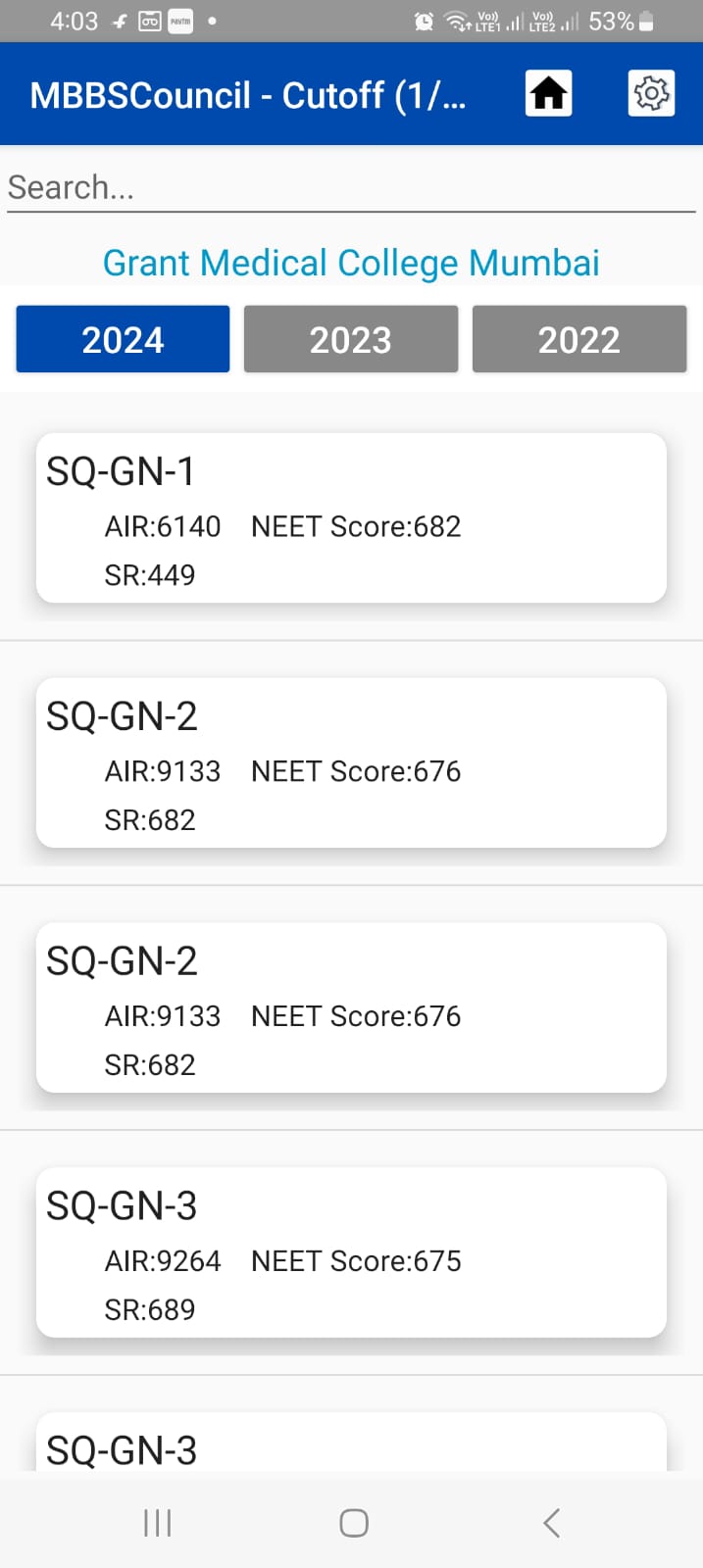Tap the system back button

tap(552, 1522)
